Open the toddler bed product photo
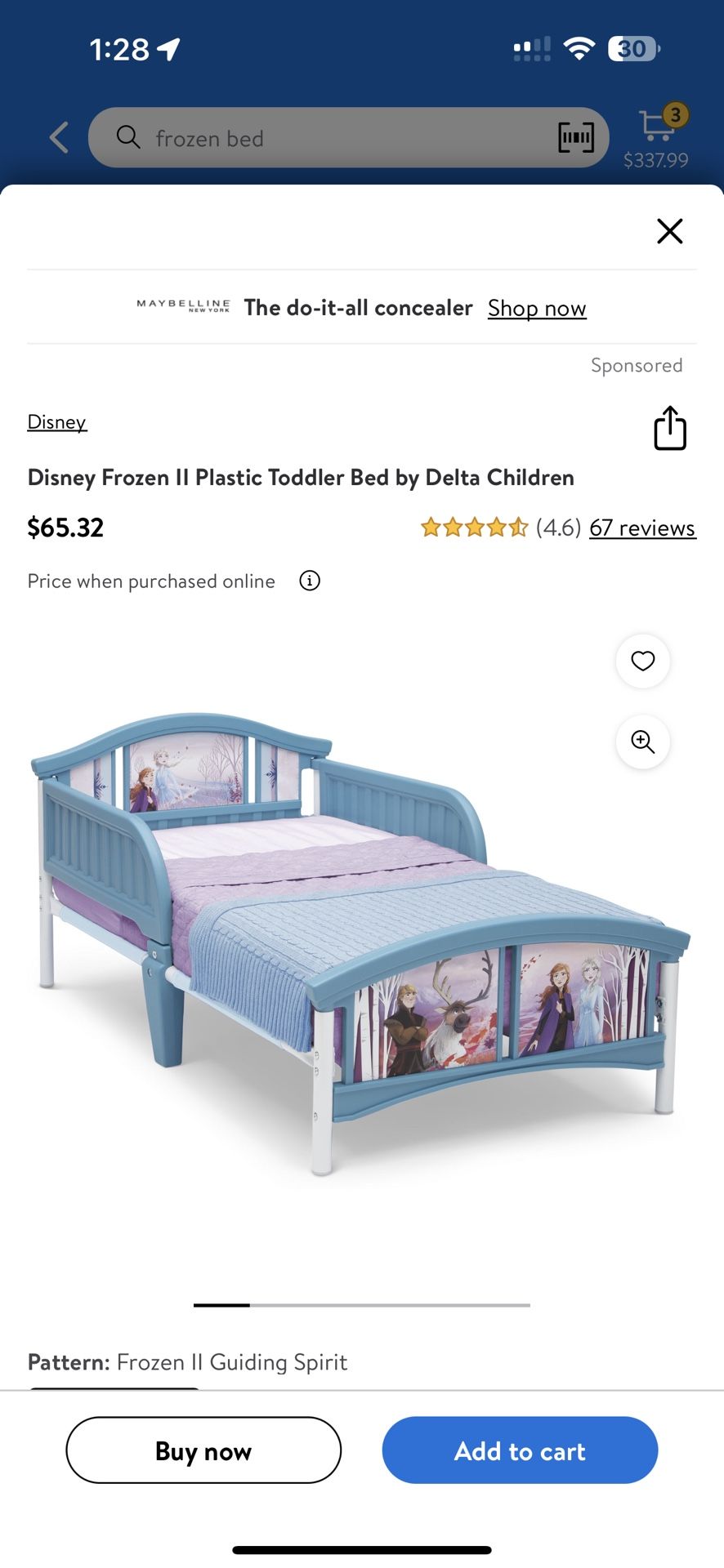The image size is (724, 1568). click(x=361, y=943)
